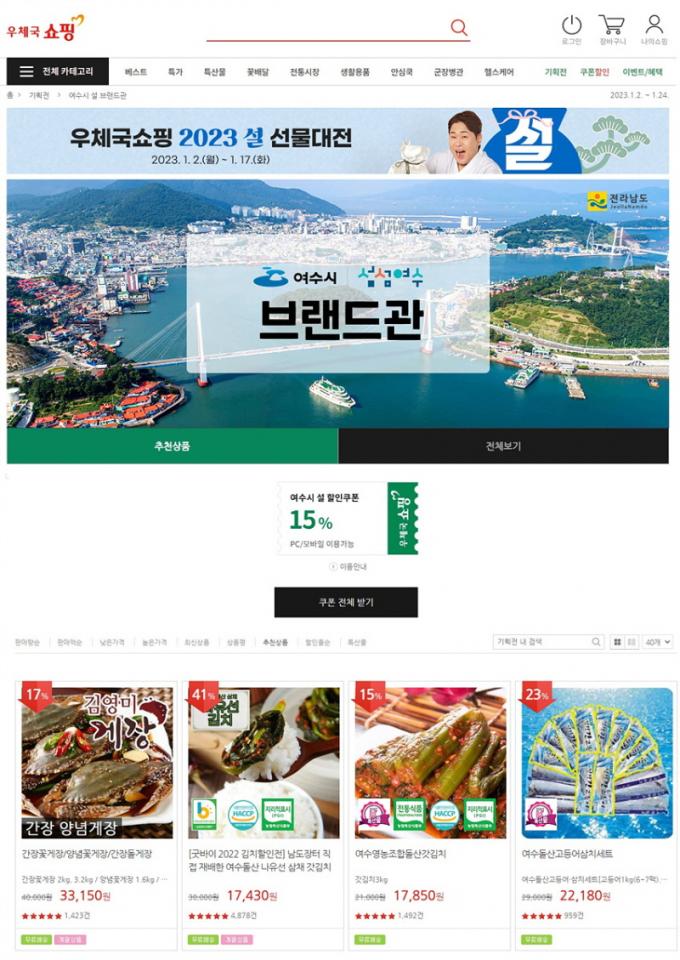The image size is (680, 960).
Task: Go to the 베스트 section
Action: click(x=136, y=72)
